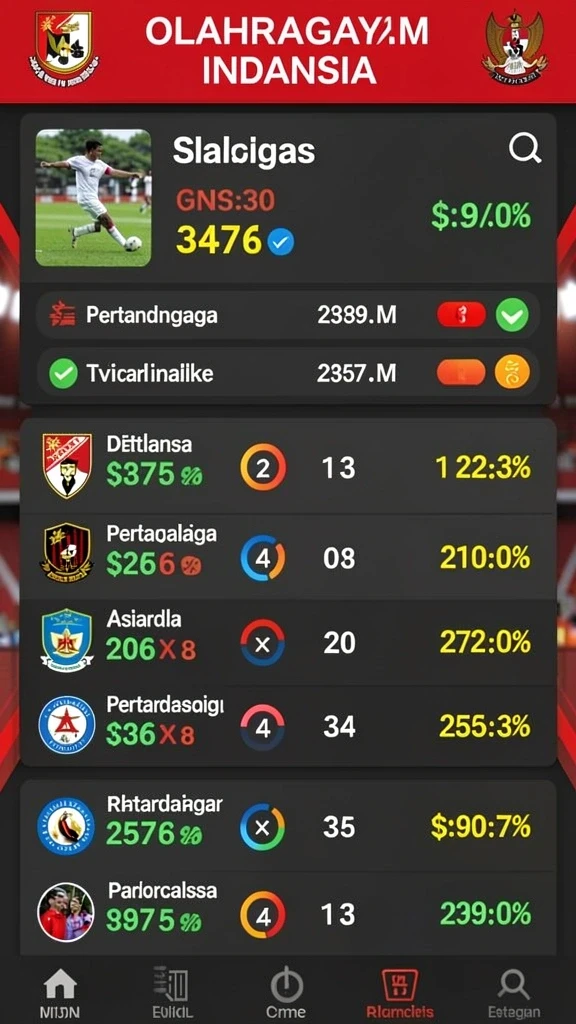The width and height of the screenshot is (576, 1024).
Task: Select the Rlamcleis tab
Action: (x=400, y=991)
